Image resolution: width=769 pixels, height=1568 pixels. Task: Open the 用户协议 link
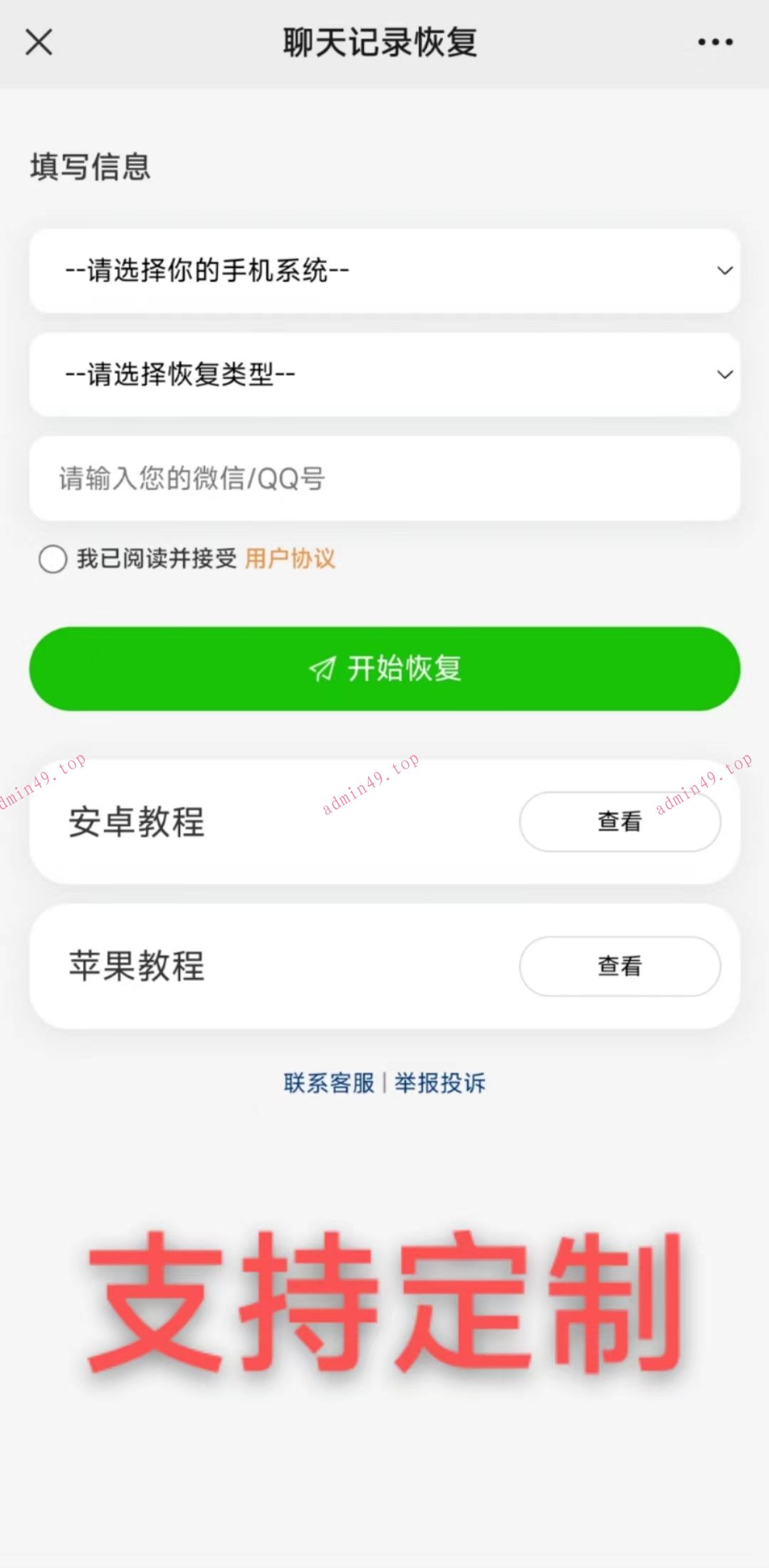[x=290, y=559]
